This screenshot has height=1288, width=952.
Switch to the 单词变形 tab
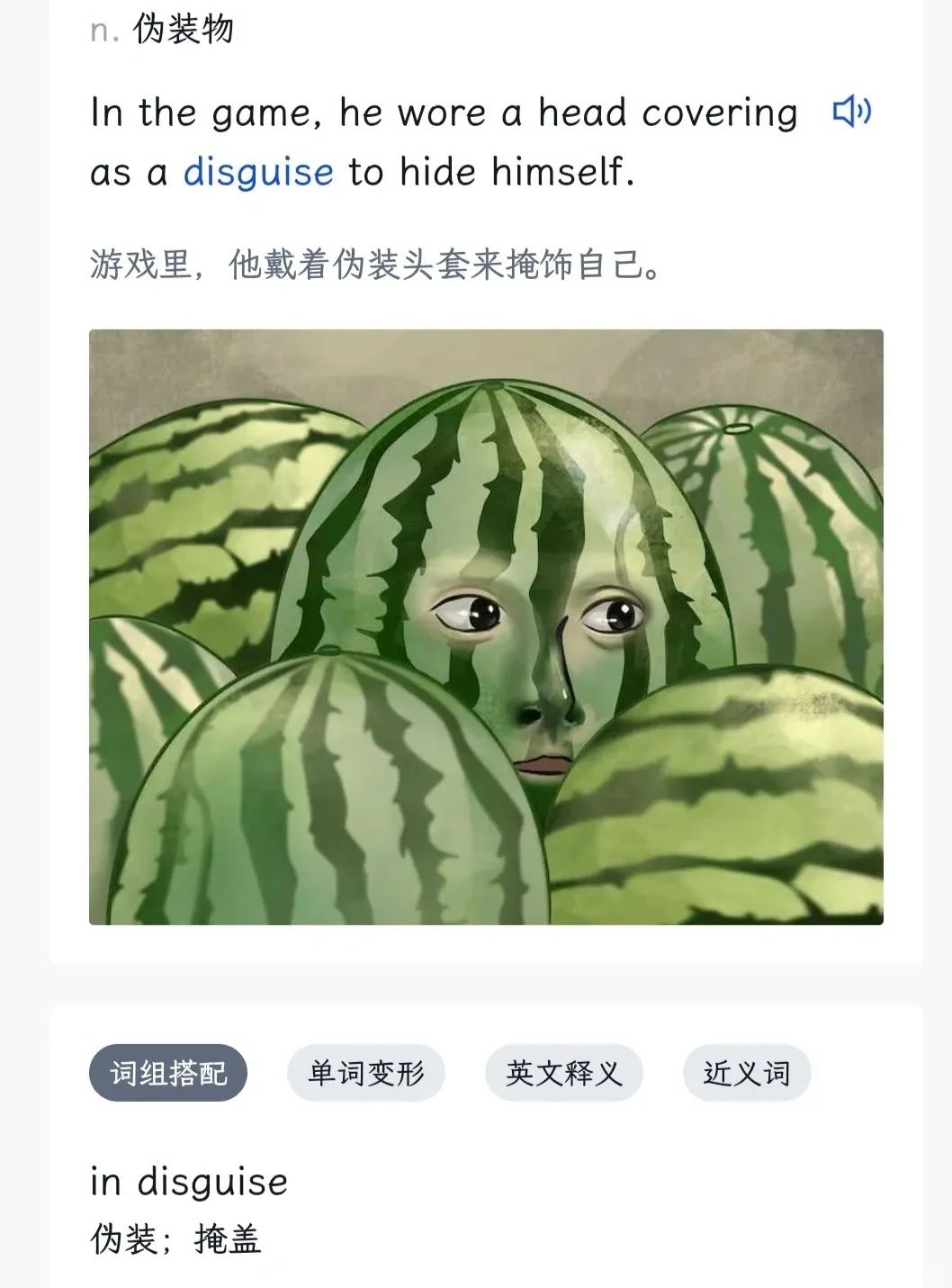tap(366, 1073)
